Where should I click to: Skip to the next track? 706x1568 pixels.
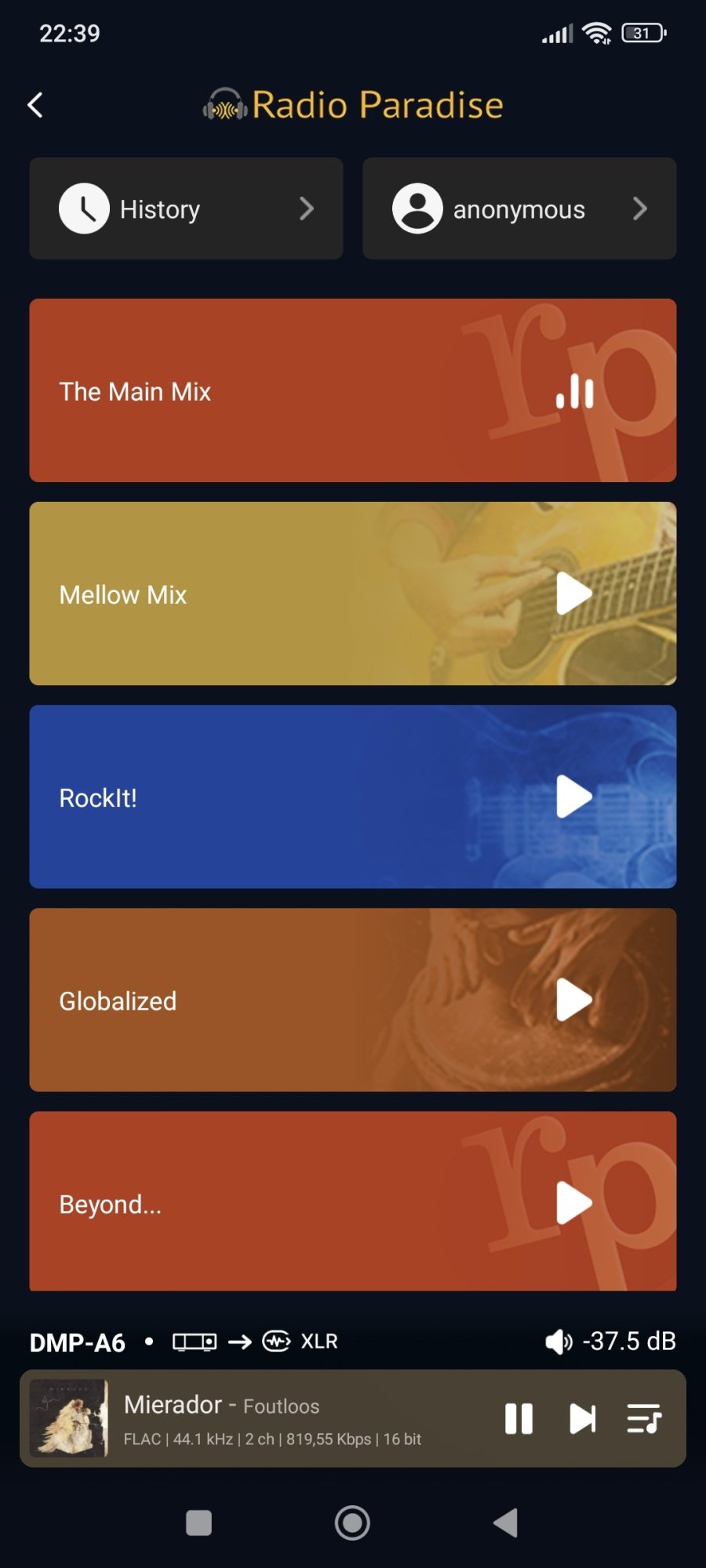(x=582, y=1418)
